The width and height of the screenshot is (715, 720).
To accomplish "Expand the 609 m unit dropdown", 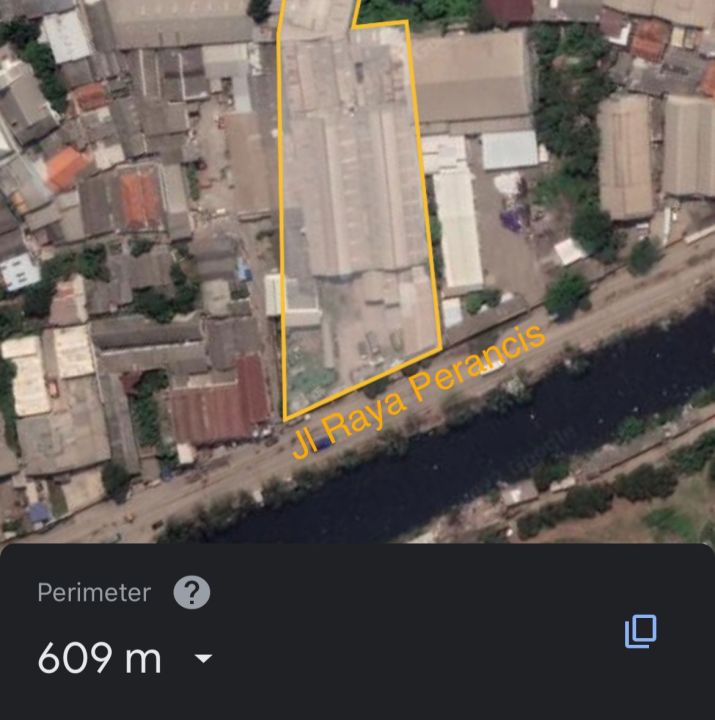I will point(203,659).
